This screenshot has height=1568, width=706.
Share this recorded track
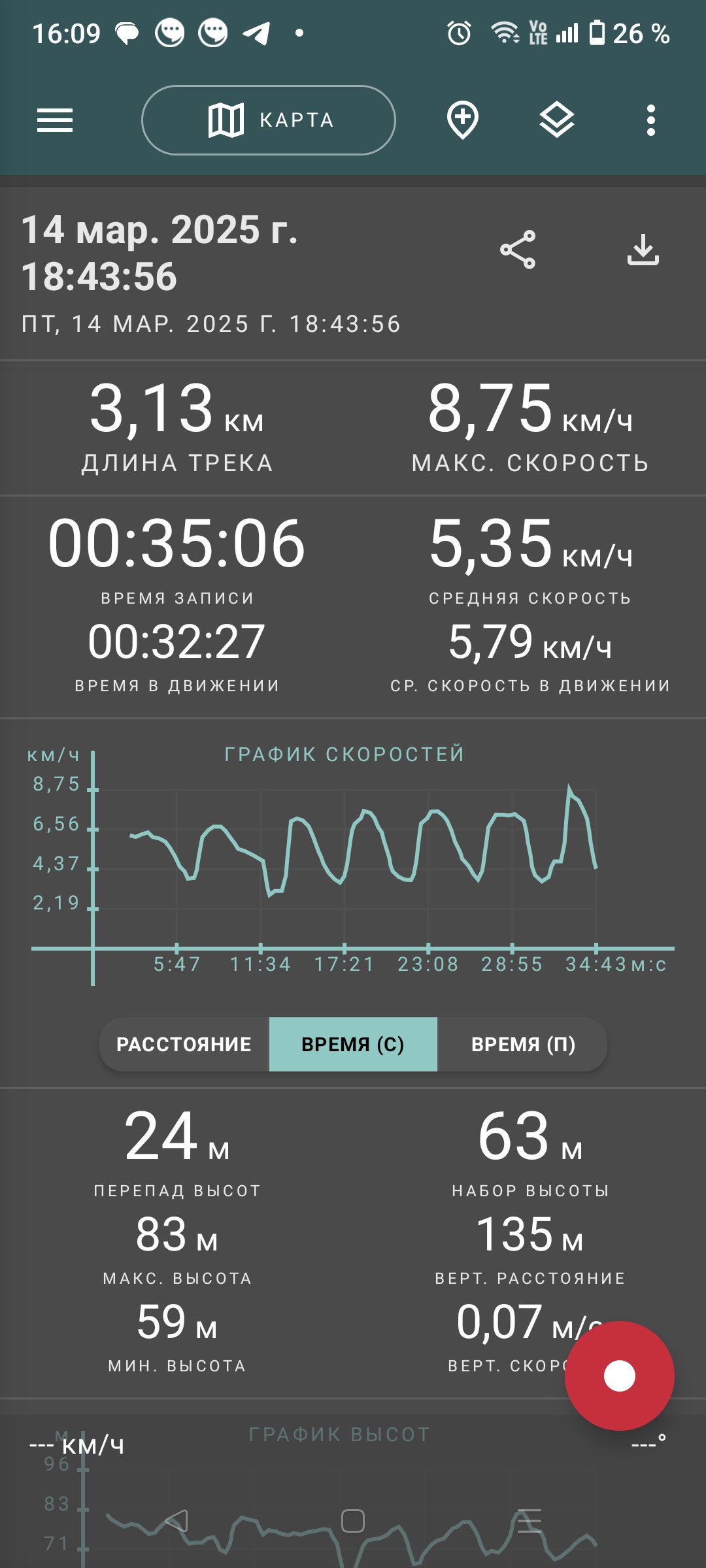click(x=518, y=250)
